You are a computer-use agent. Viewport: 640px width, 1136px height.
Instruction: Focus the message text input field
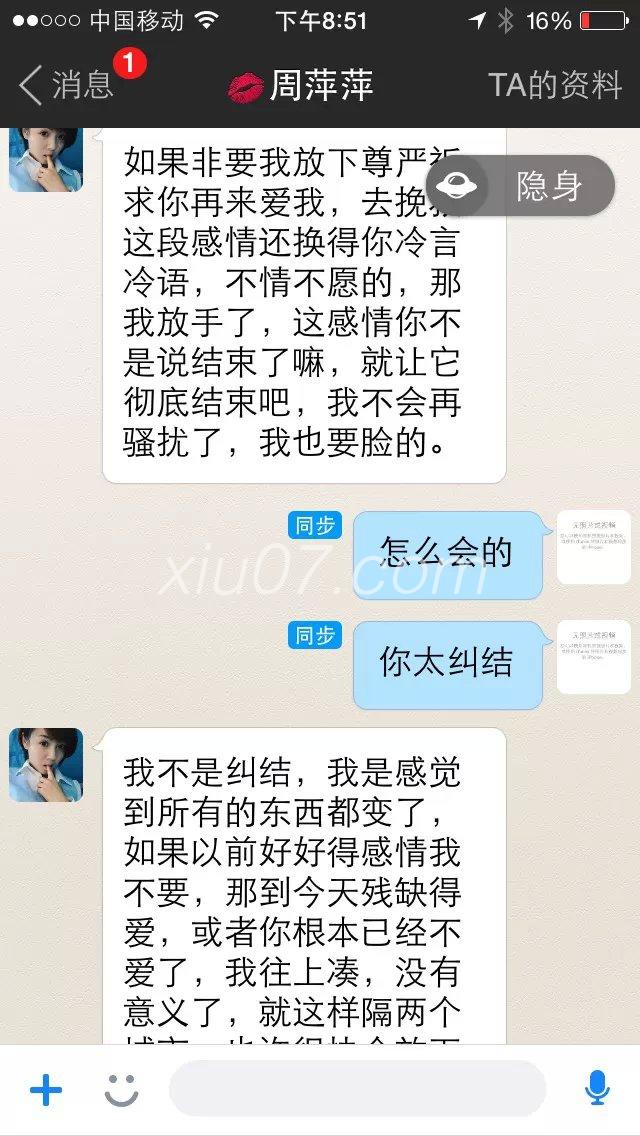click(358, 1089)
